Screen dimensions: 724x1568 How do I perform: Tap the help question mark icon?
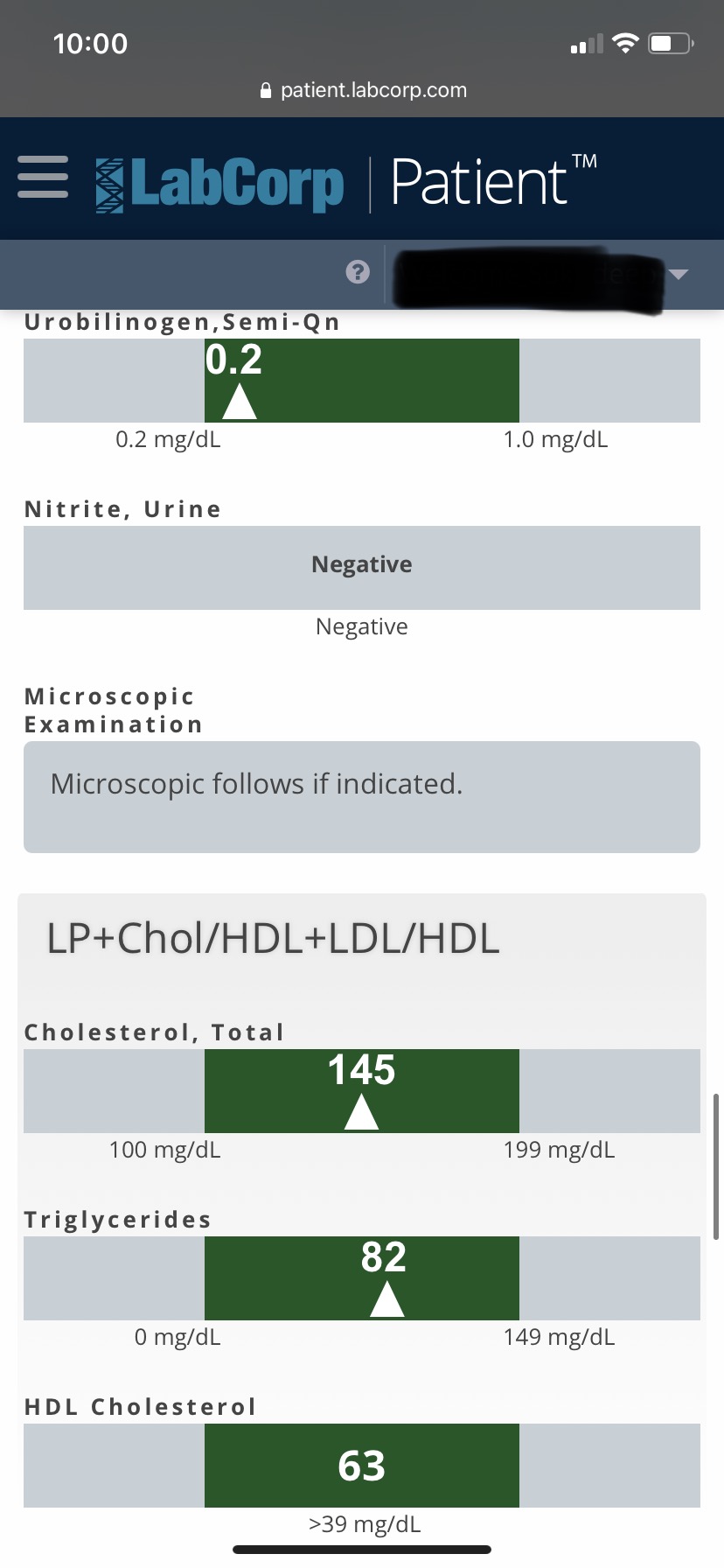[358, 272]
